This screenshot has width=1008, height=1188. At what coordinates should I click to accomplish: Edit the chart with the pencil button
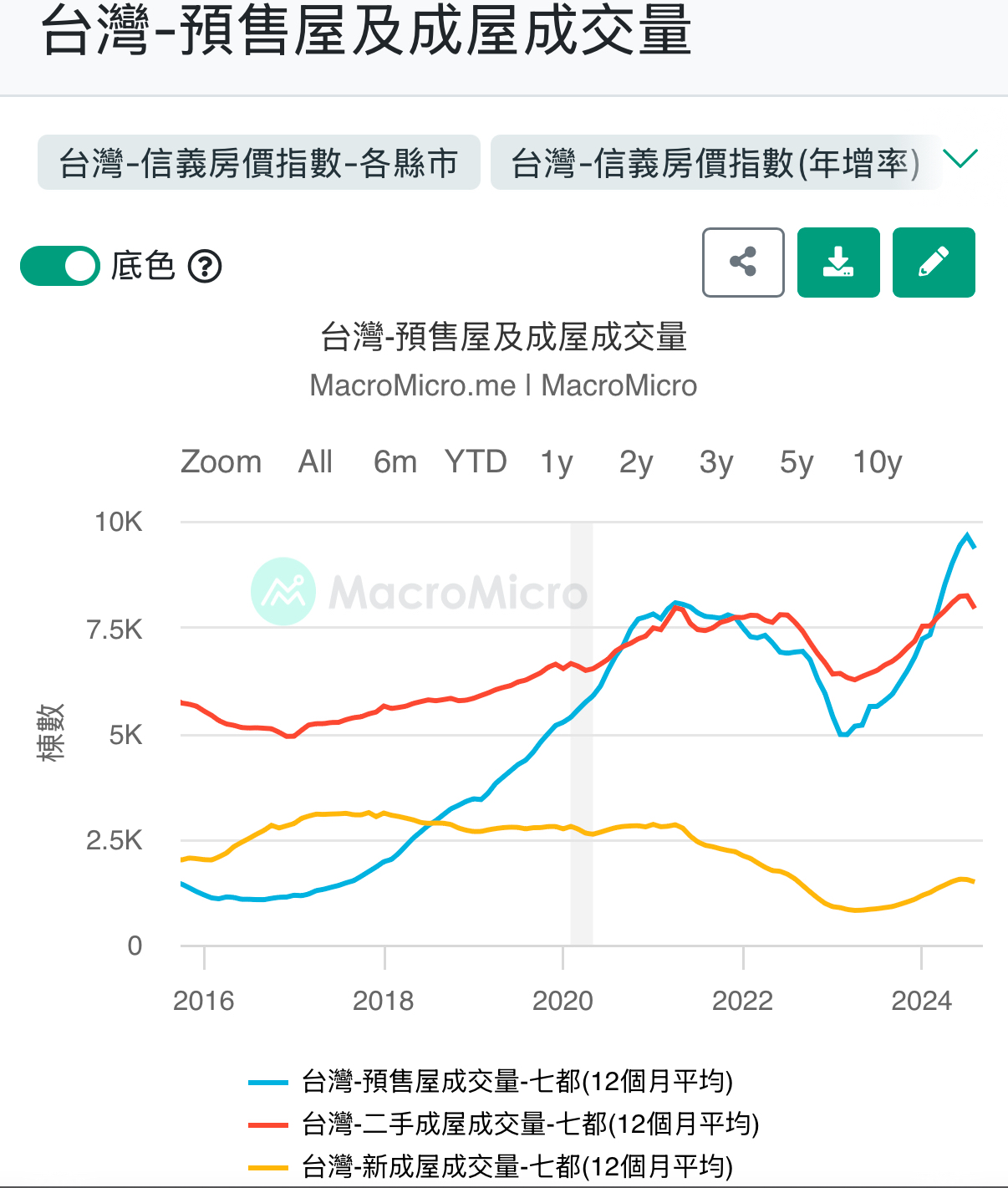pos(934,263)
